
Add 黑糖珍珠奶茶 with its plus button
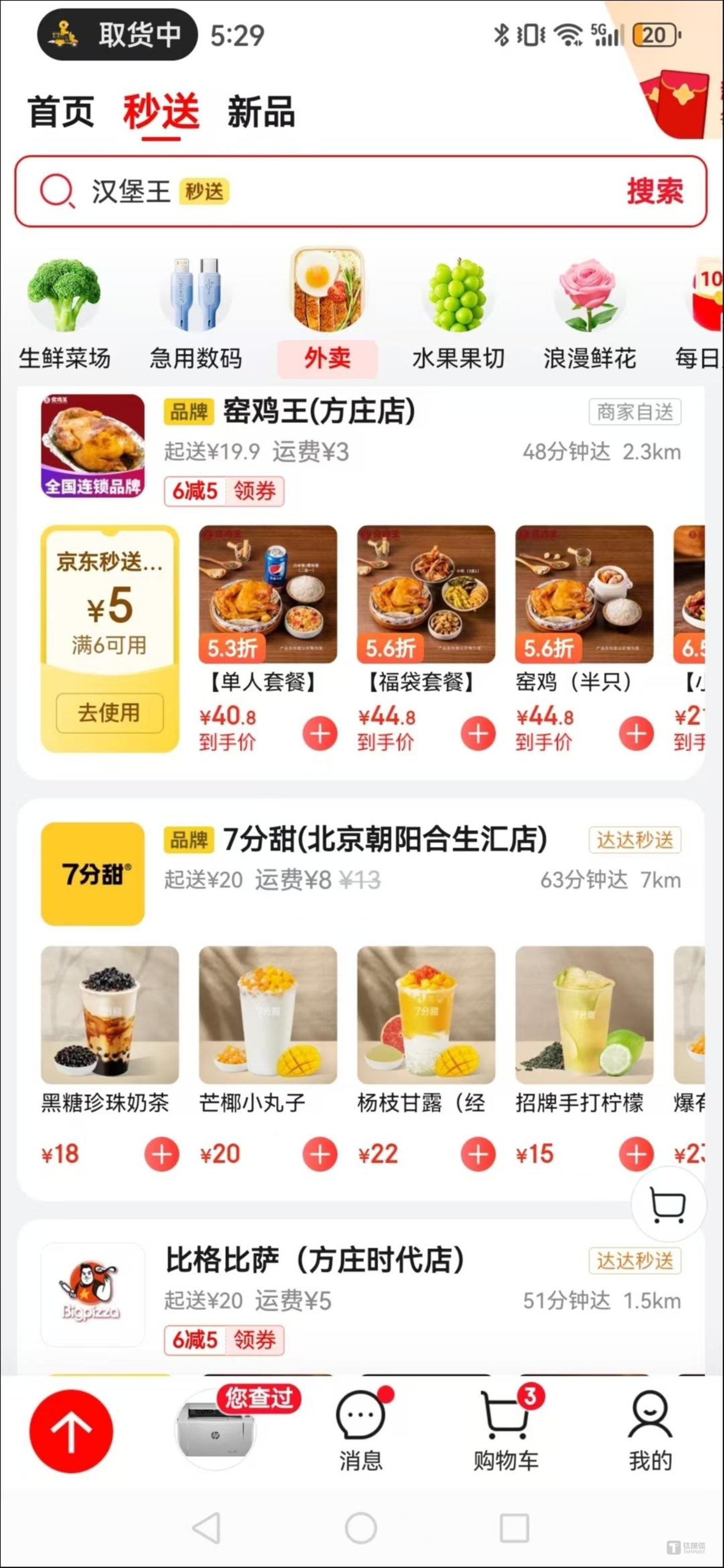(160, 1154)
